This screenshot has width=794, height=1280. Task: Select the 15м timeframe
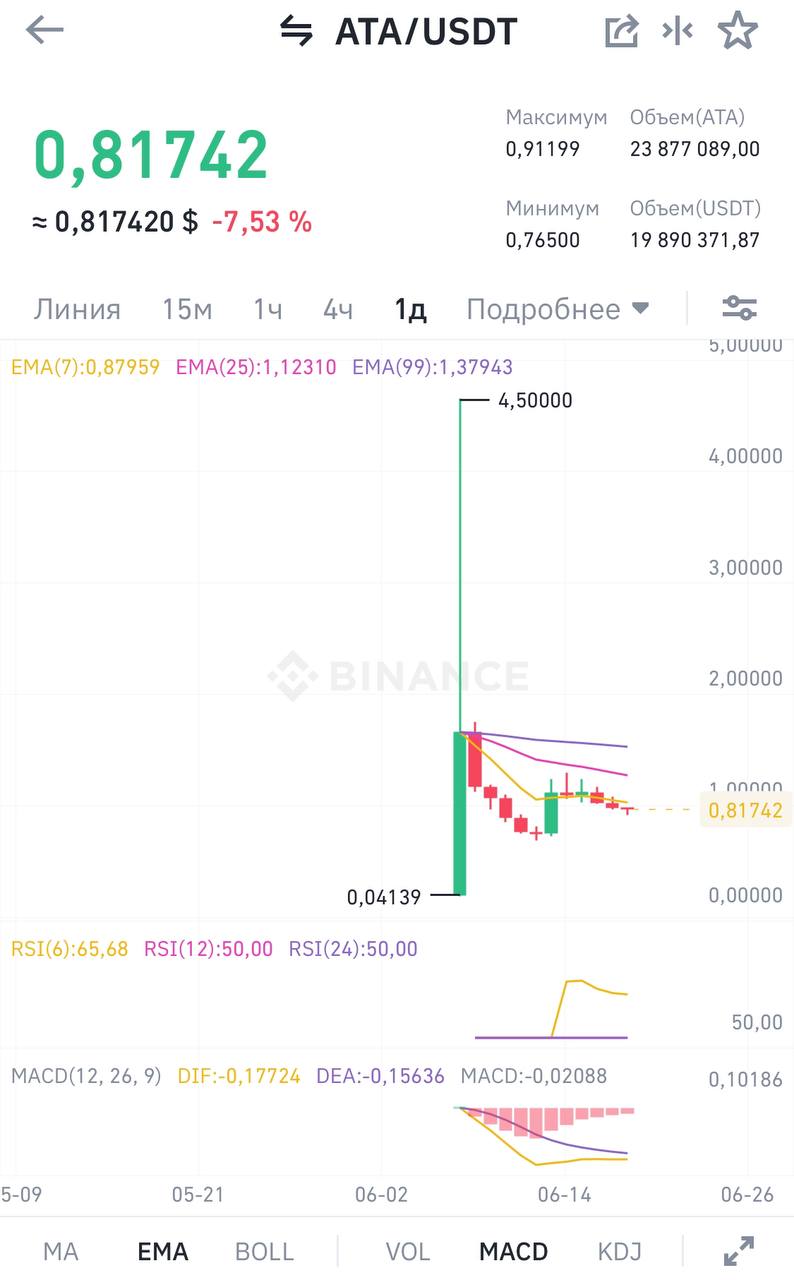[x=187, y=310]
